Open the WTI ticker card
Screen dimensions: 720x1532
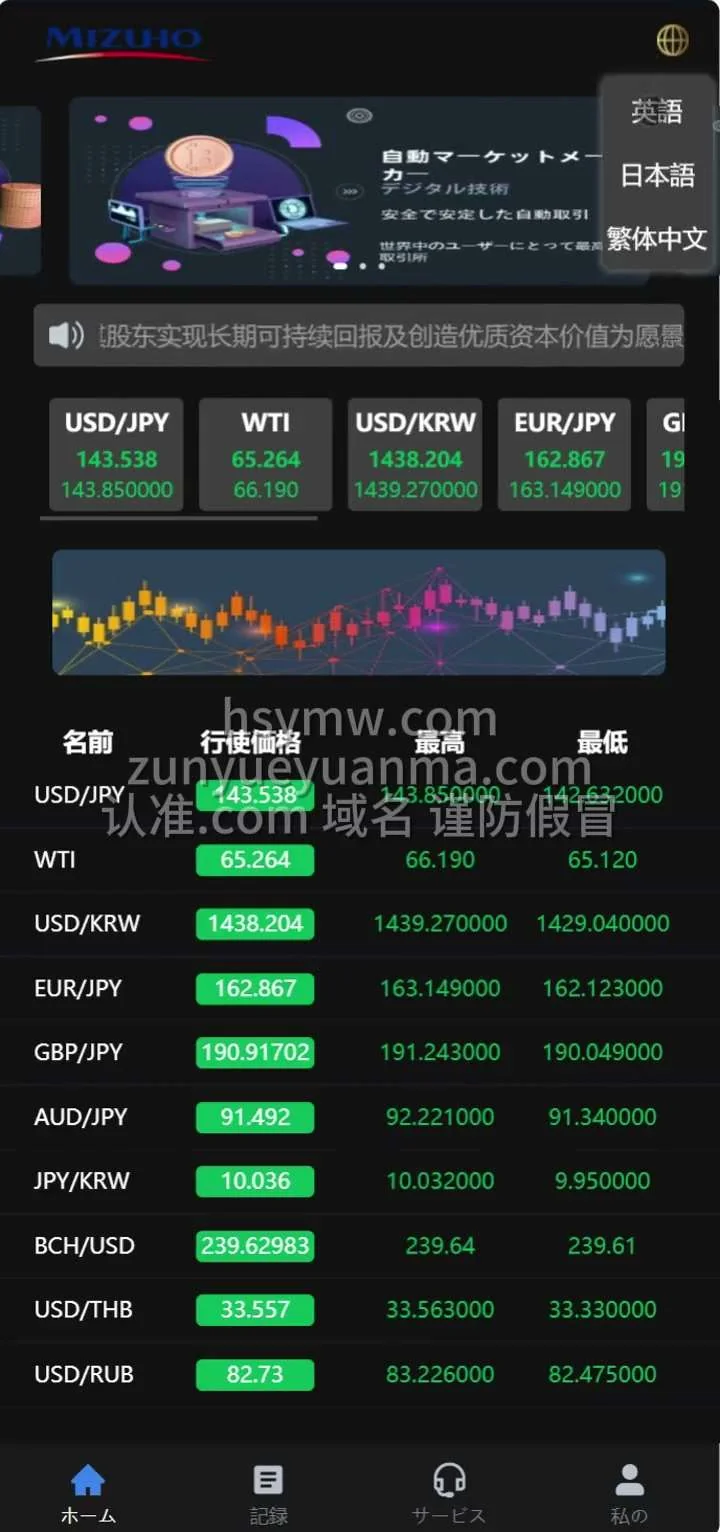pyautogui.click(x=265, y=455)
